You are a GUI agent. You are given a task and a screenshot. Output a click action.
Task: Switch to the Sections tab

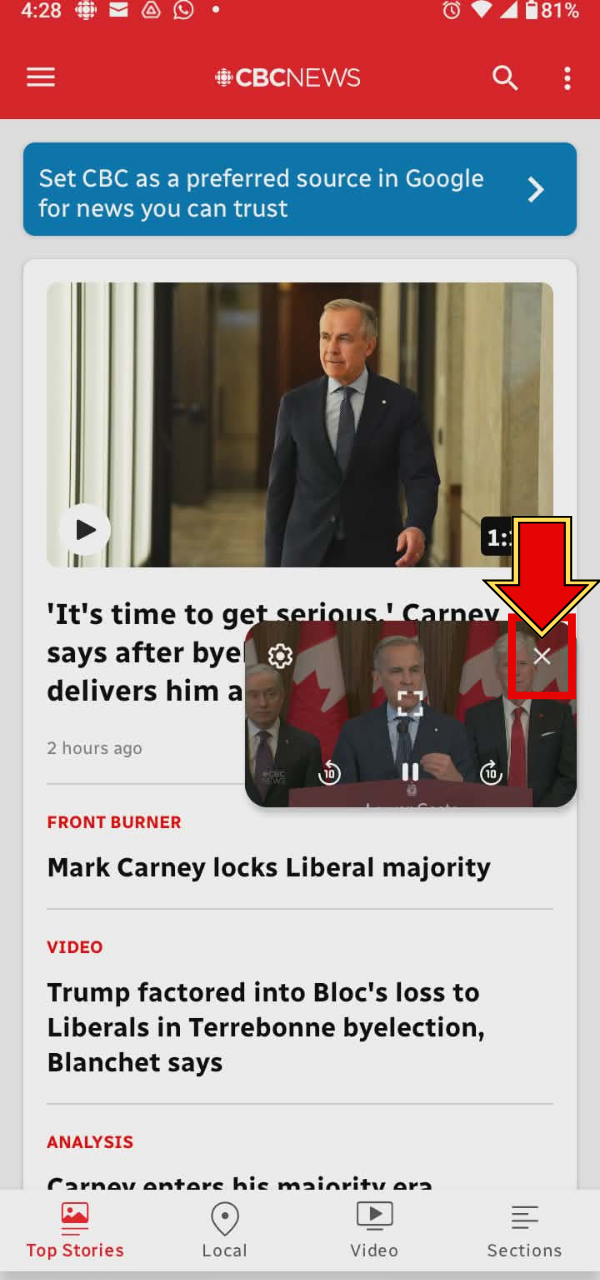coord(524,1230)
